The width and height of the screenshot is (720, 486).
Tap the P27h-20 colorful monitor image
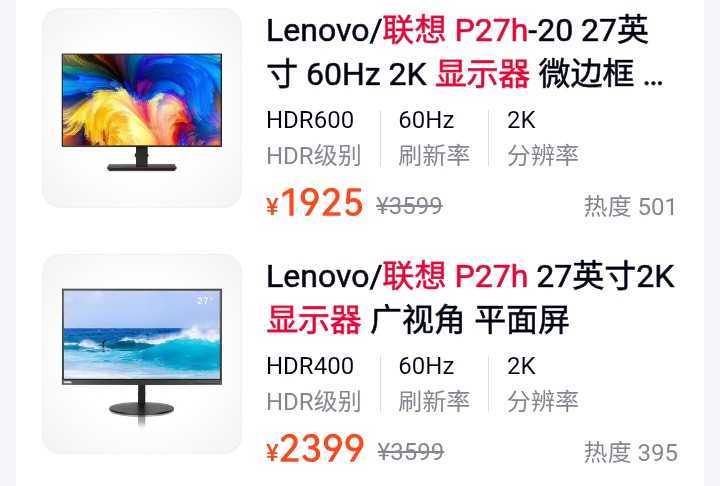click(141, 109)
